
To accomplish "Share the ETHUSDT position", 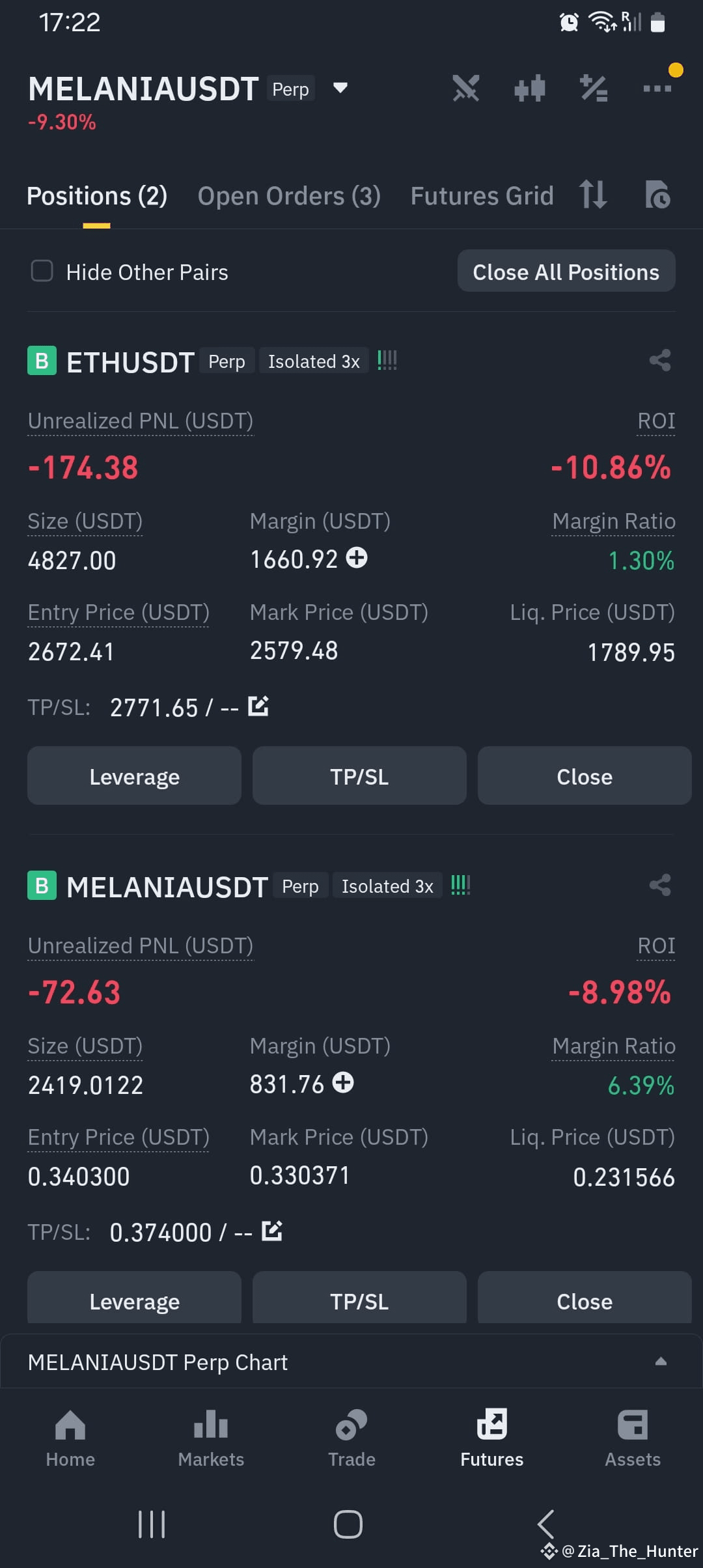I will point(660,360).
